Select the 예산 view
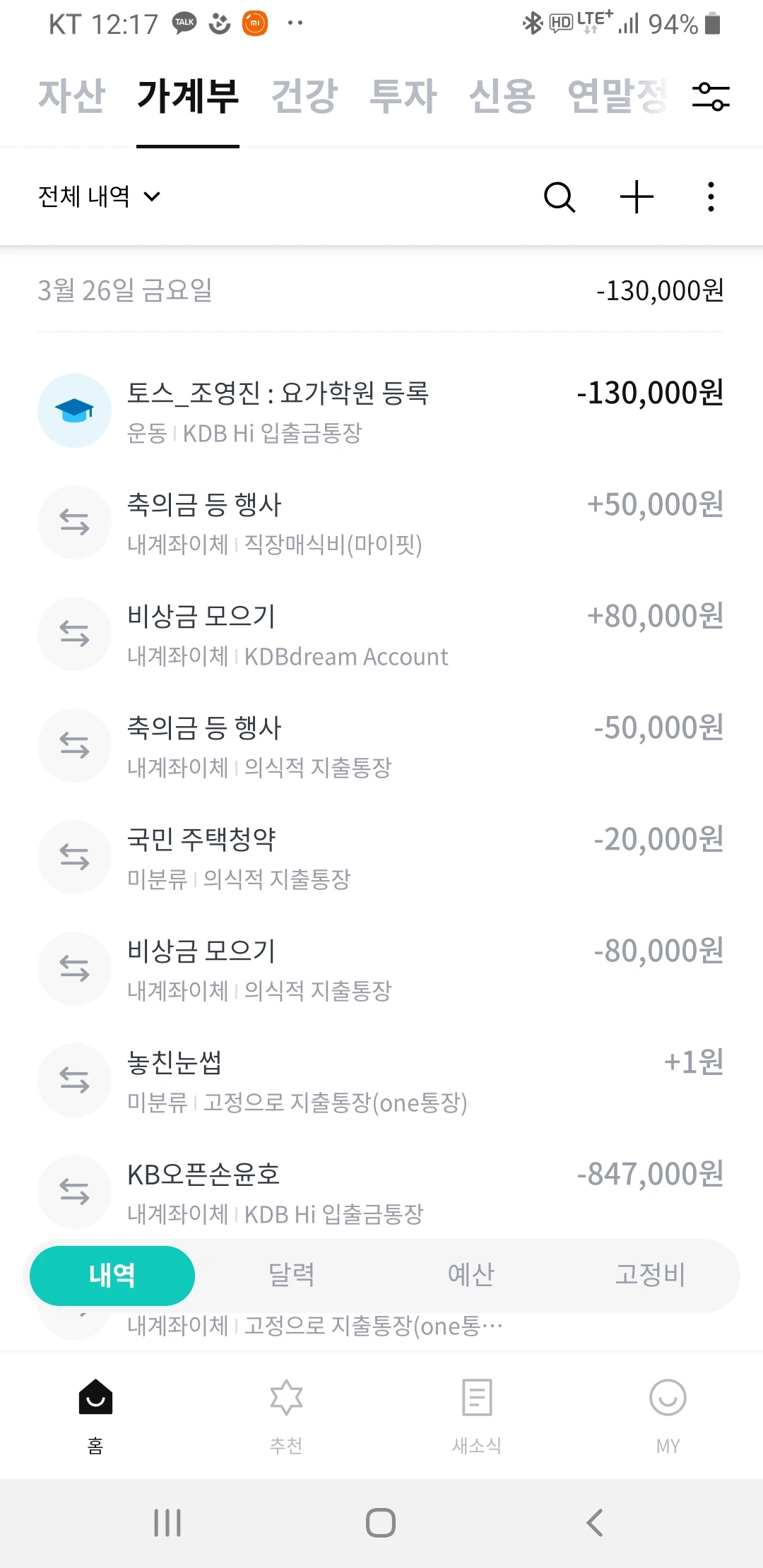The width and height of the screenshot is (763, 1568). point(471,1276)
